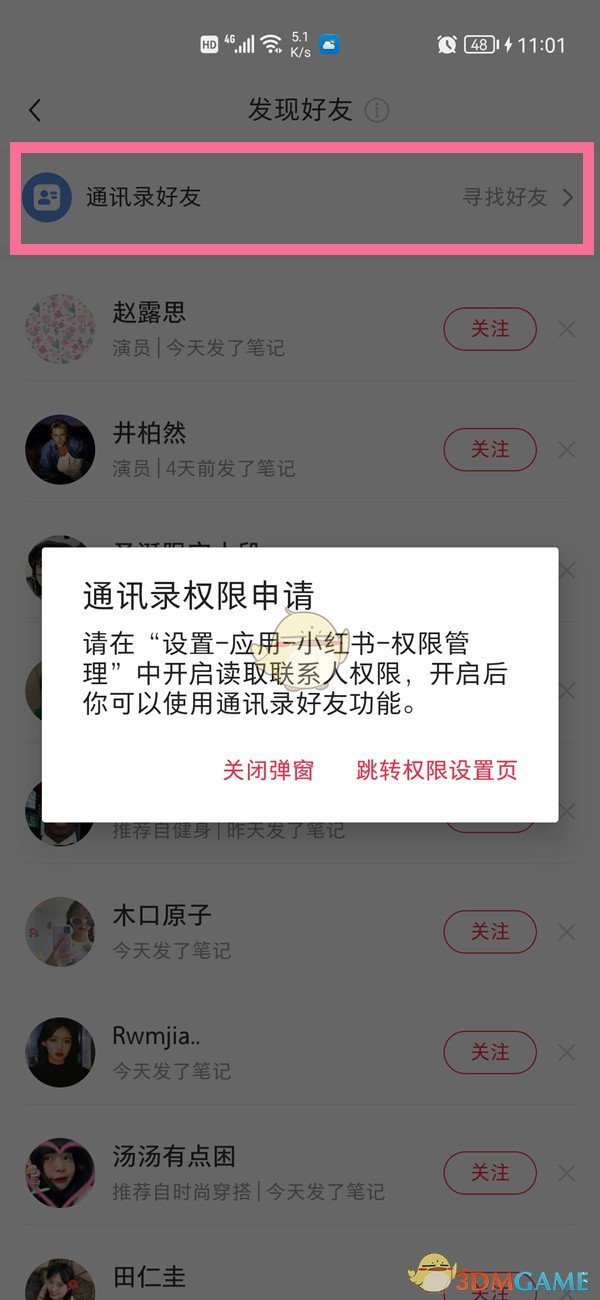600x1300 pixels.
Task: Dismiss the Rwmjia.. suggestion
Action: click(x=567, y=1052)
